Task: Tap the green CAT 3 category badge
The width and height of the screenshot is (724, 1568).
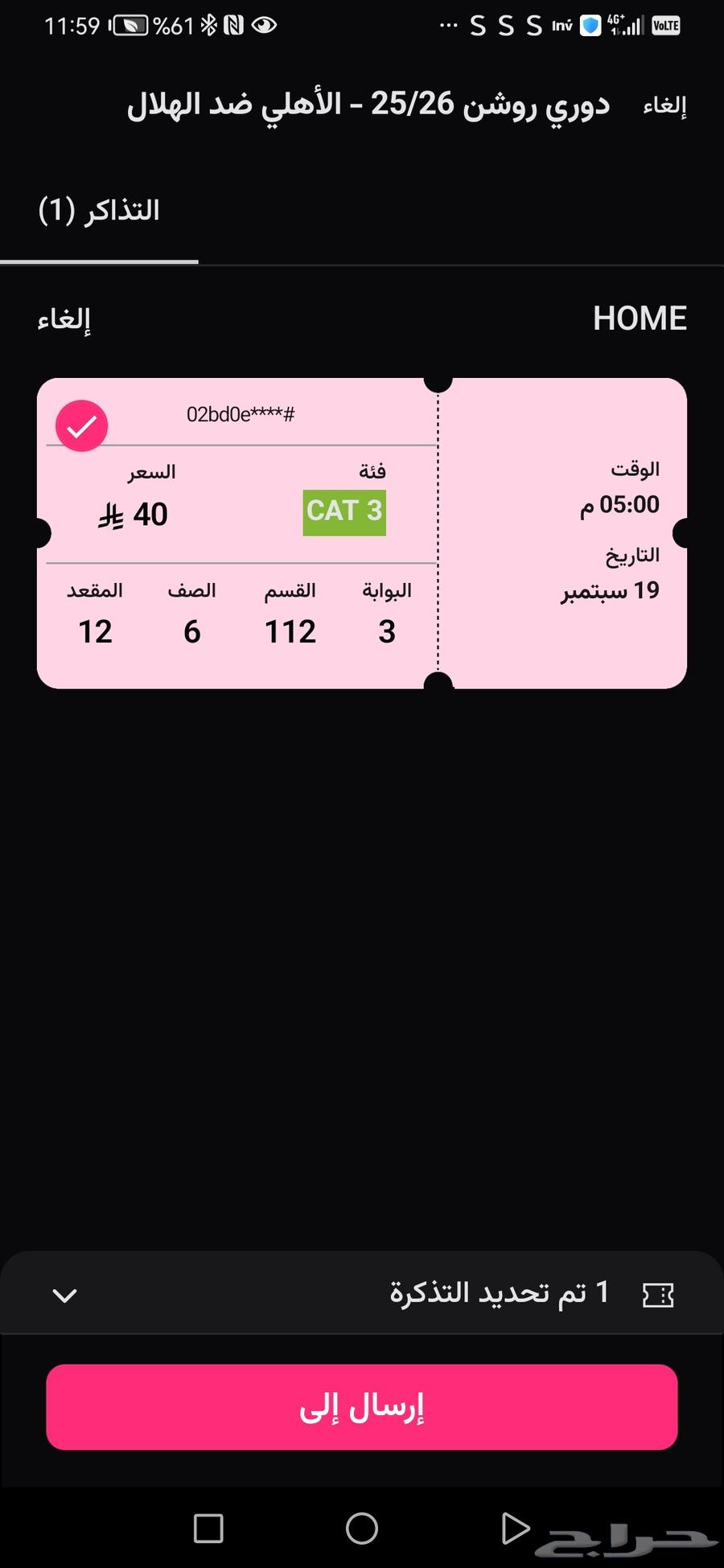Action: coord(343,511)
